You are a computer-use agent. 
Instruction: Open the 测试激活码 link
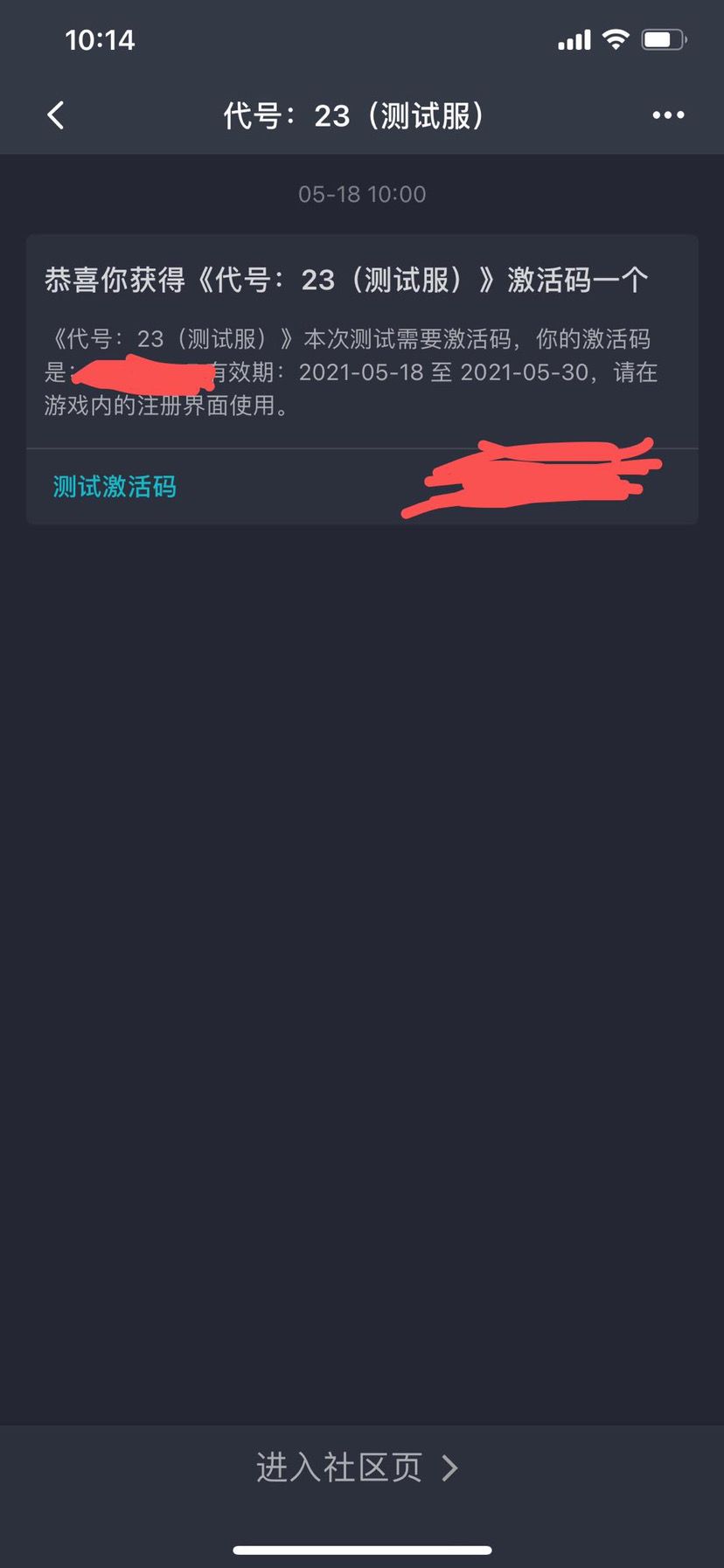pos(115,487)
